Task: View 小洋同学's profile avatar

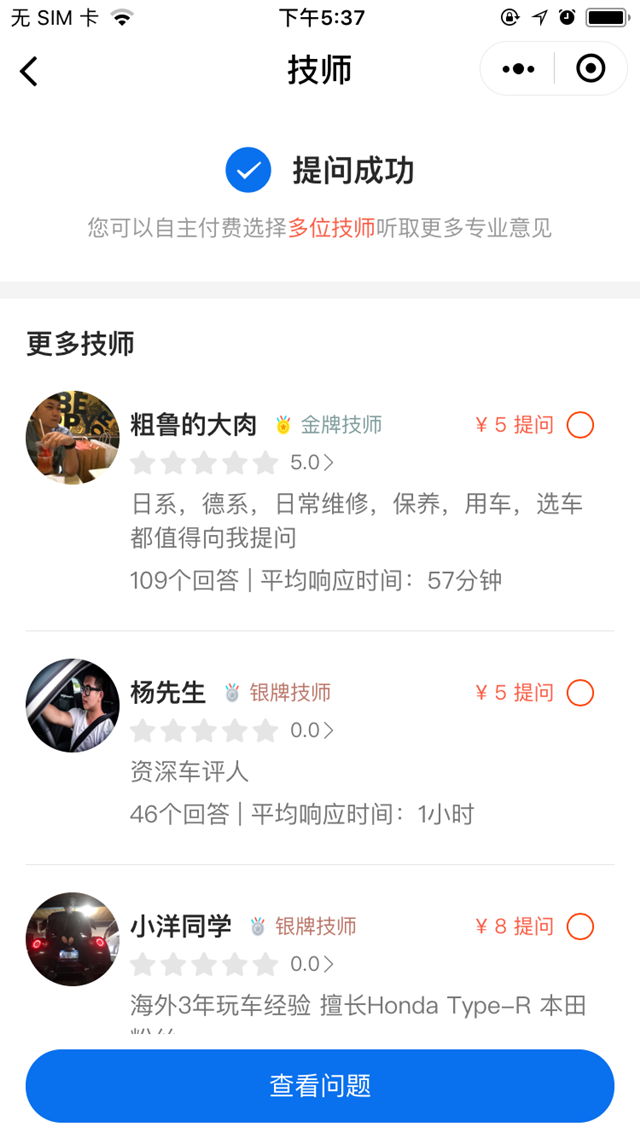Action: tap(72, 939)
